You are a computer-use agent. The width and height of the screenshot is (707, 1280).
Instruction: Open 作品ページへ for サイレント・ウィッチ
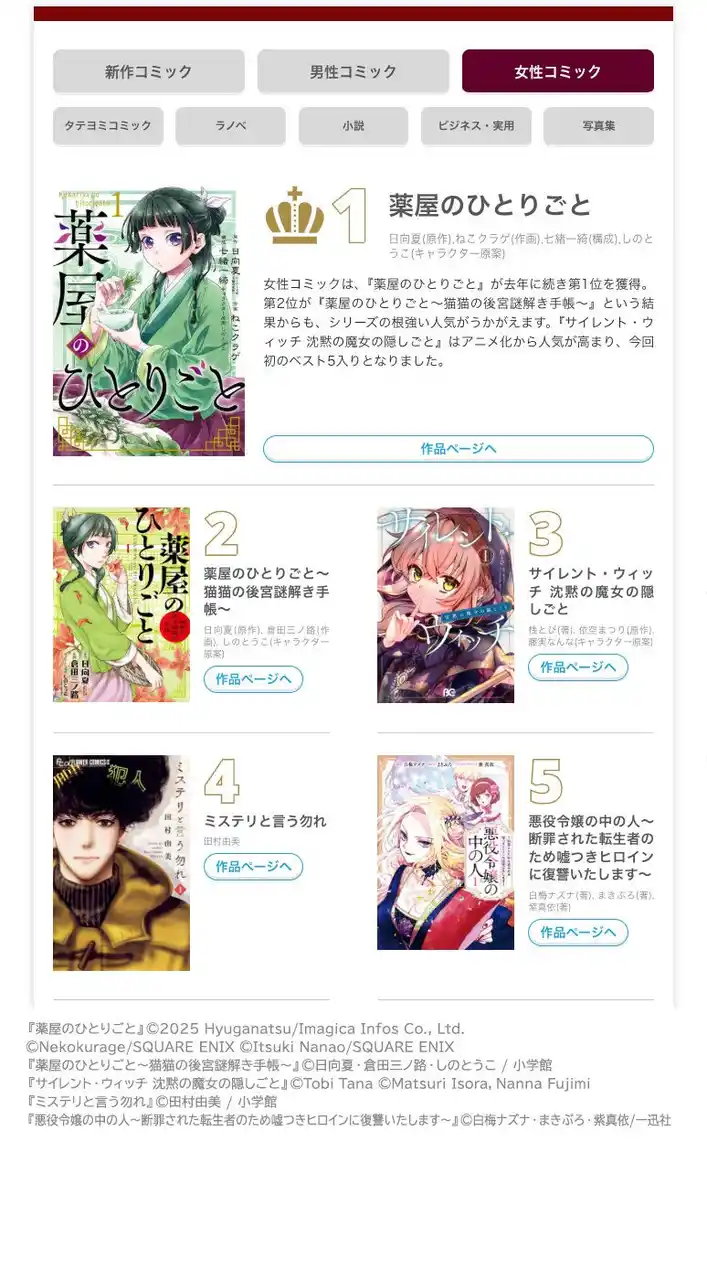[x=578, y=667]
